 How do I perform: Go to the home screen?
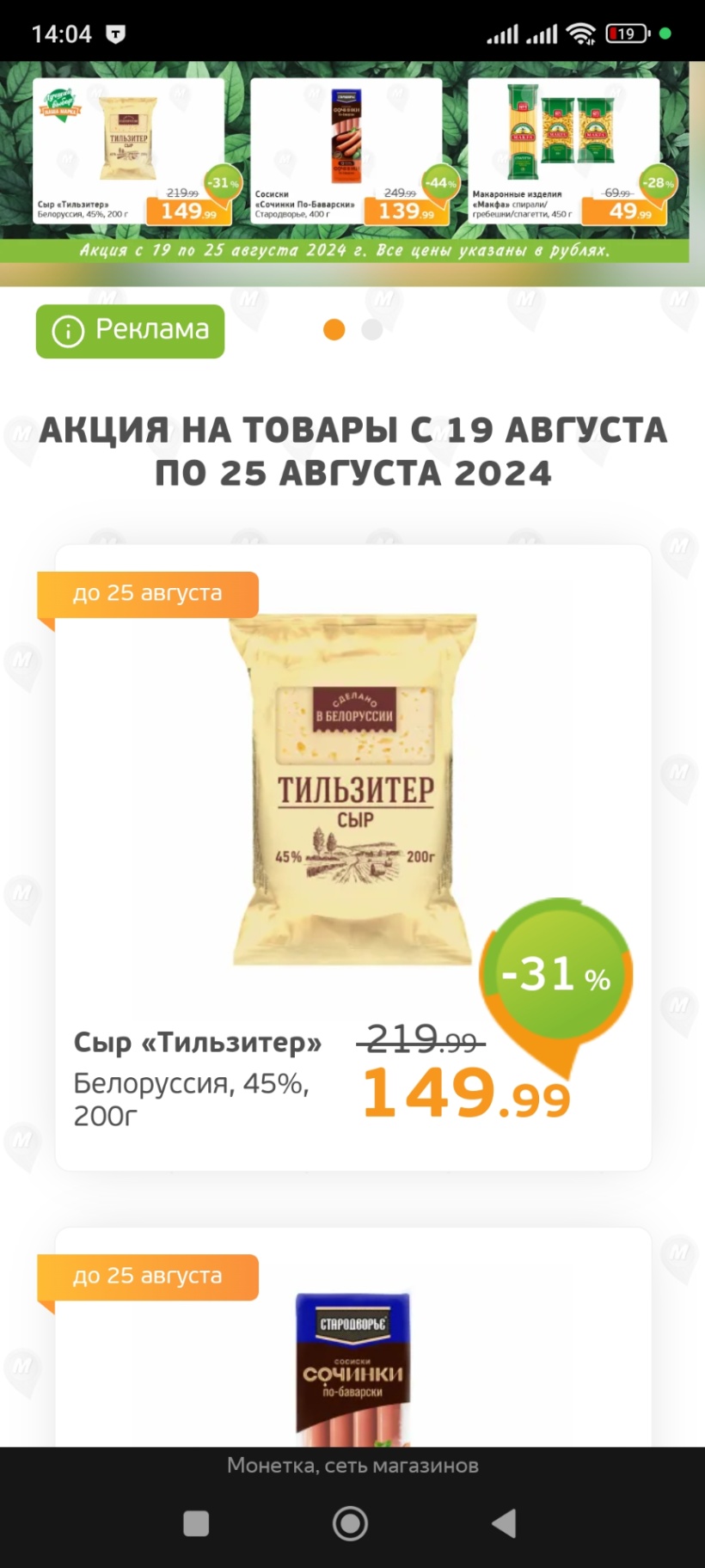(x=351, y=1523)
